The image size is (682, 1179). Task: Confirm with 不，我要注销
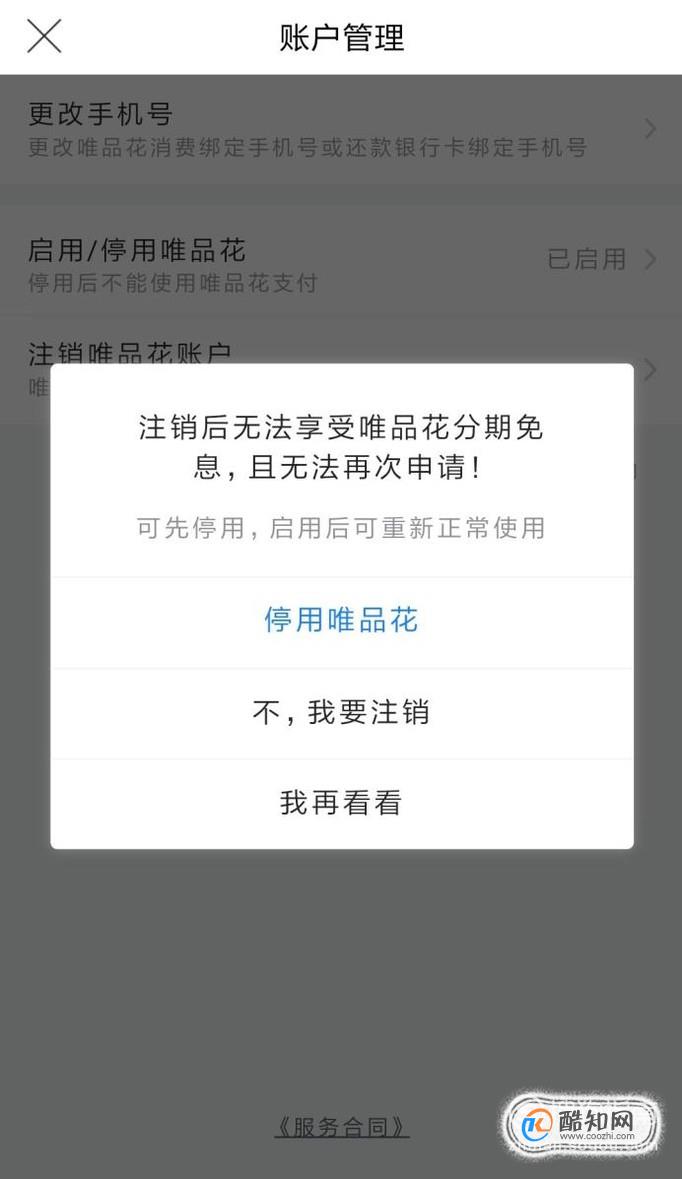tap(341, 713)
